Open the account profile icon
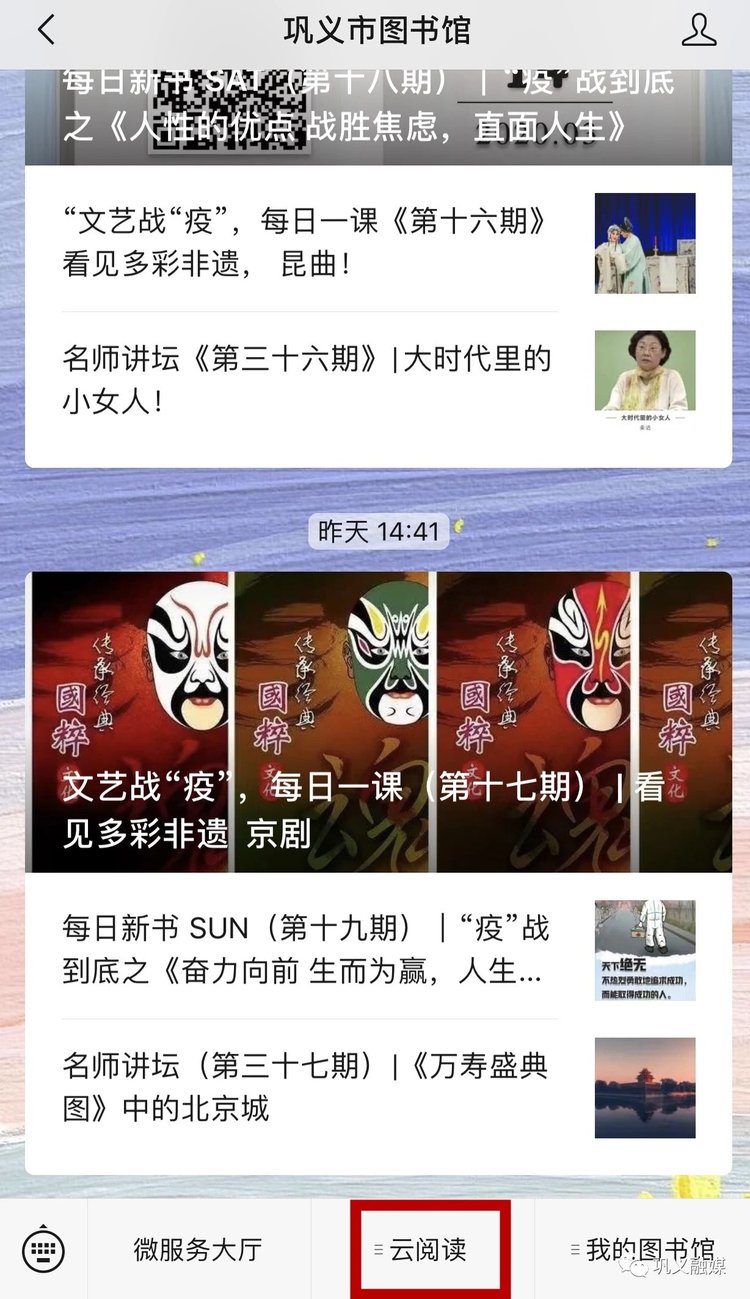Screen dimensions: 750x1299 pyautogui.click(x=698, y=31)
